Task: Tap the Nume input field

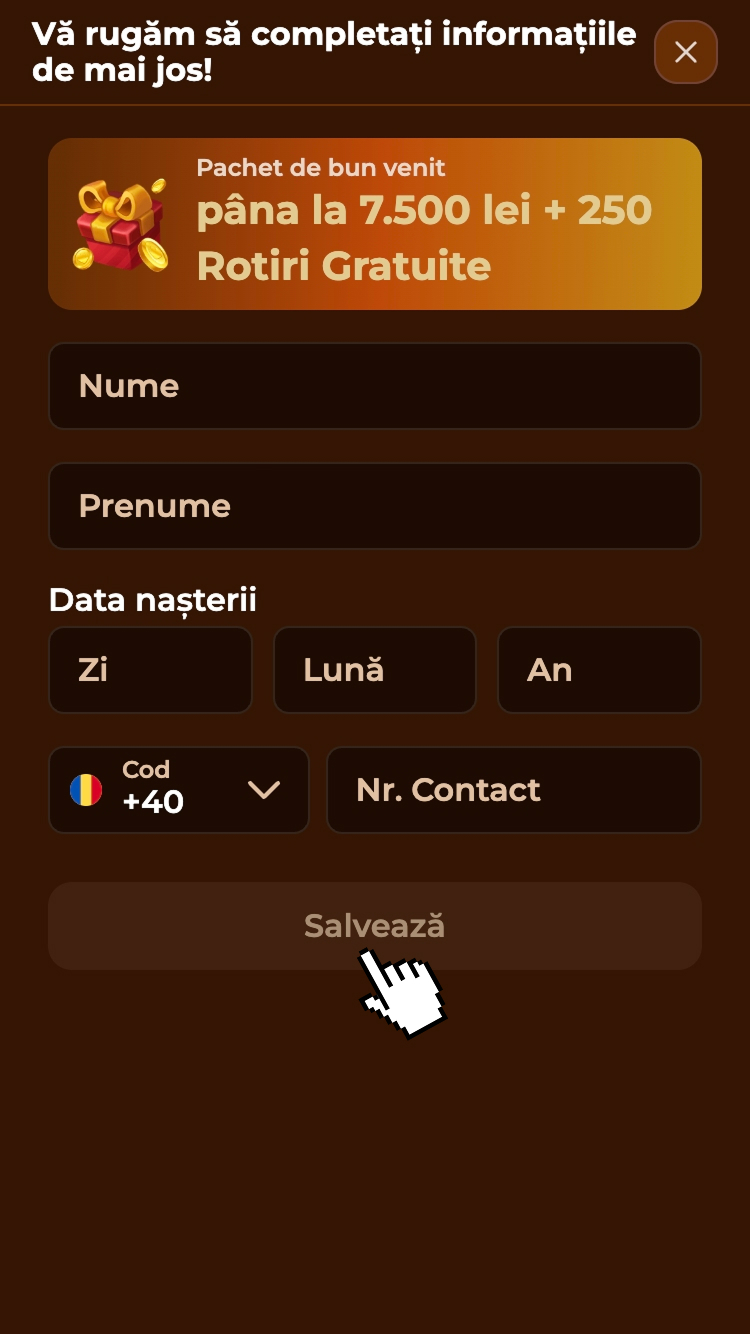Action: tap(375, 386)
